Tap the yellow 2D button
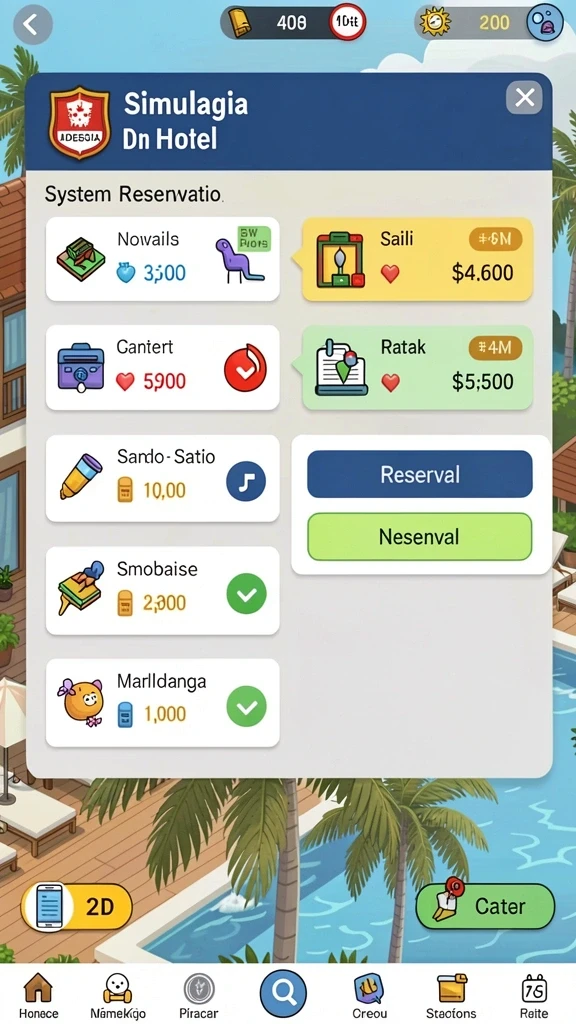The height and width of the screenshot is (1024, 576). [76, 906]
